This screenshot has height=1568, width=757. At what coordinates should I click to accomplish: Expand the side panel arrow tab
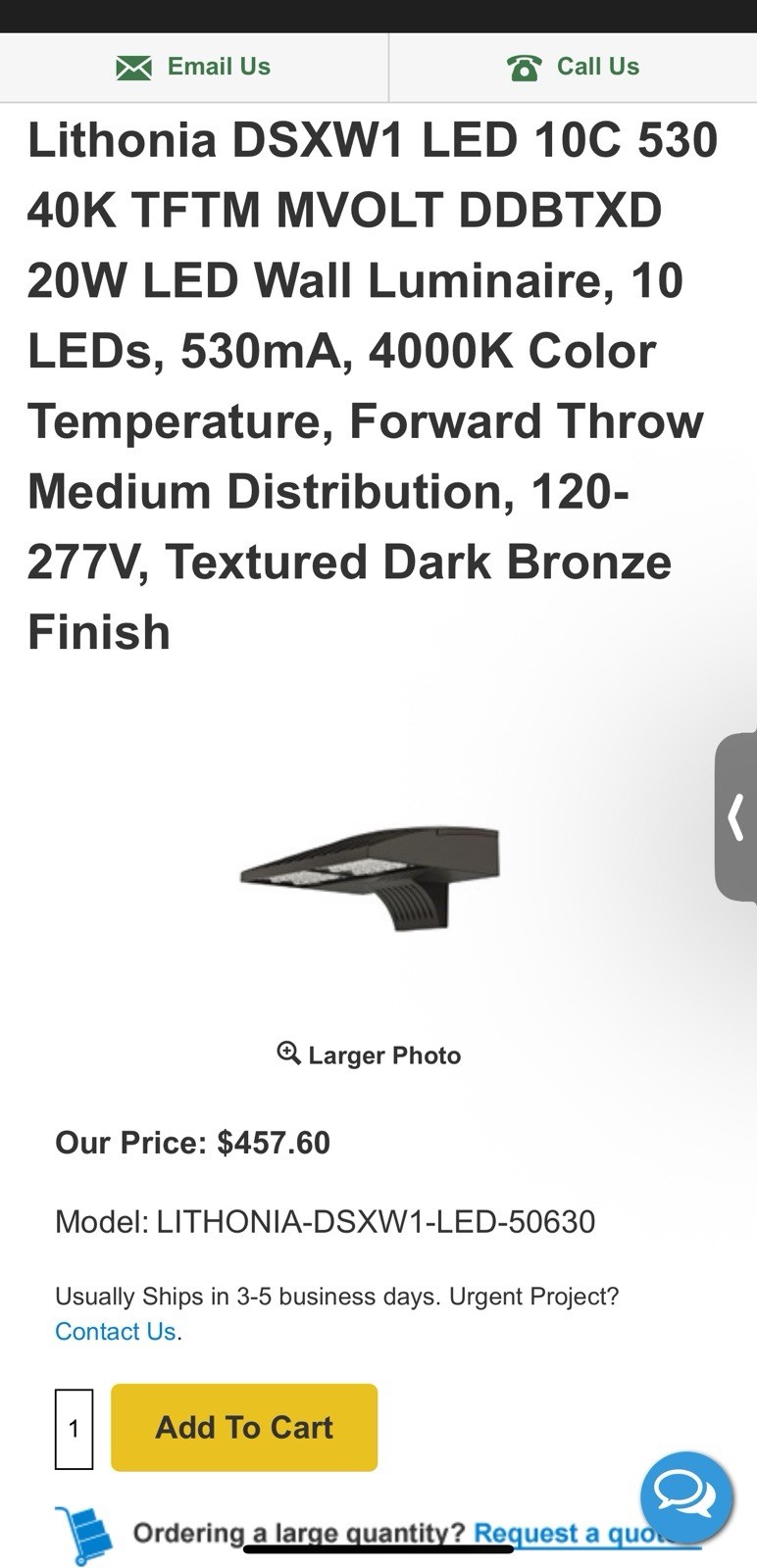tap(736, 817)
